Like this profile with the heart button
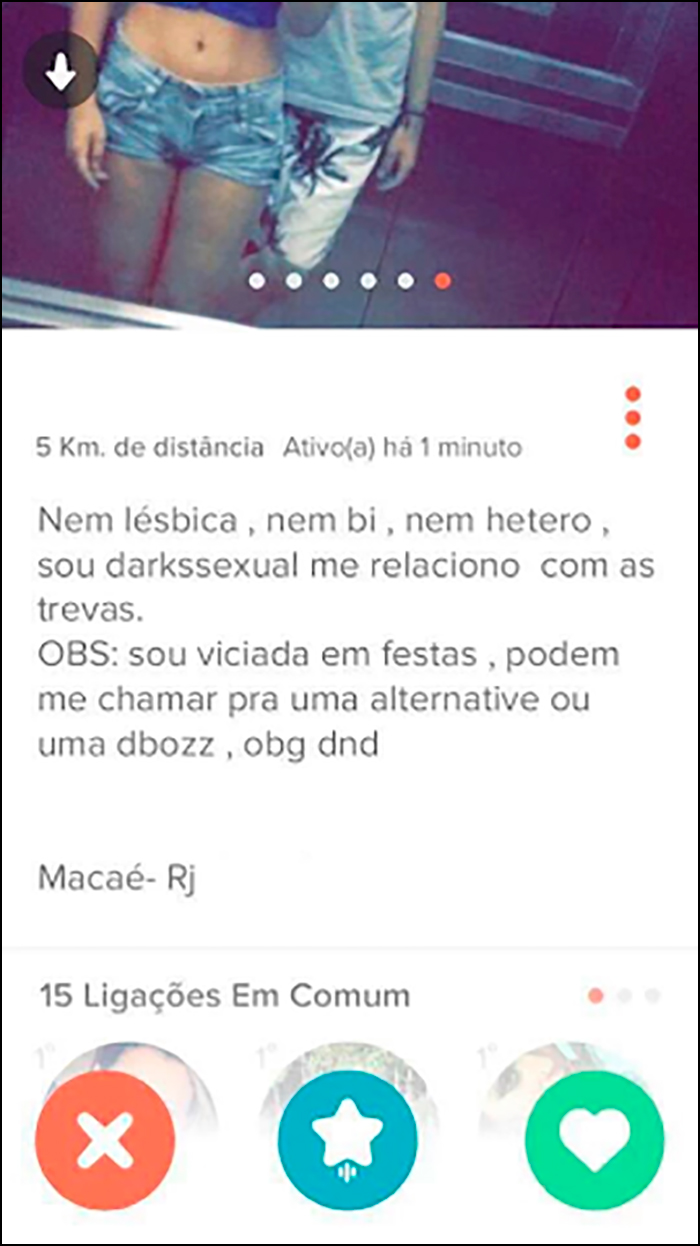700x1246 pixels. [594, 1140]
